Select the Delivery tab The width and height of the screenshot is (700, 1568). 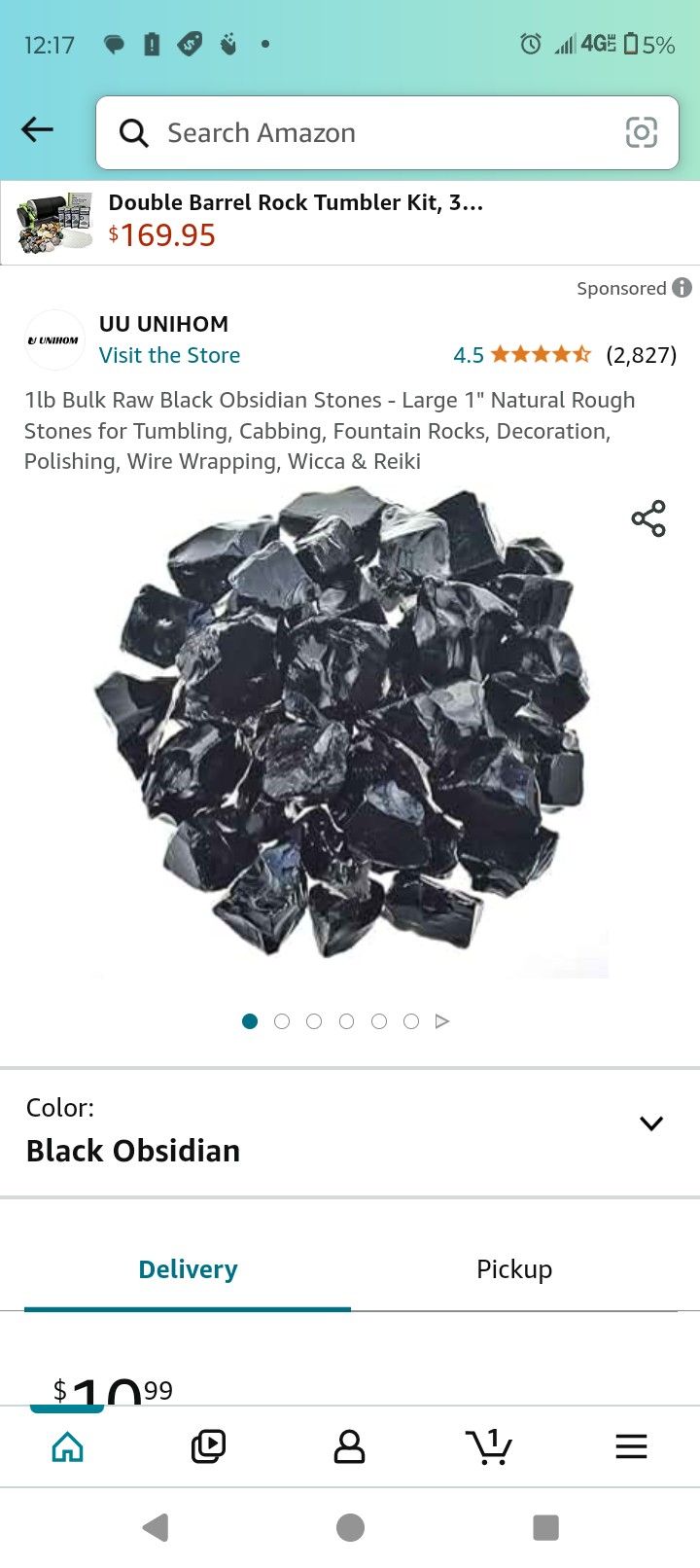pyautogui.click(x=188, y=1268)
